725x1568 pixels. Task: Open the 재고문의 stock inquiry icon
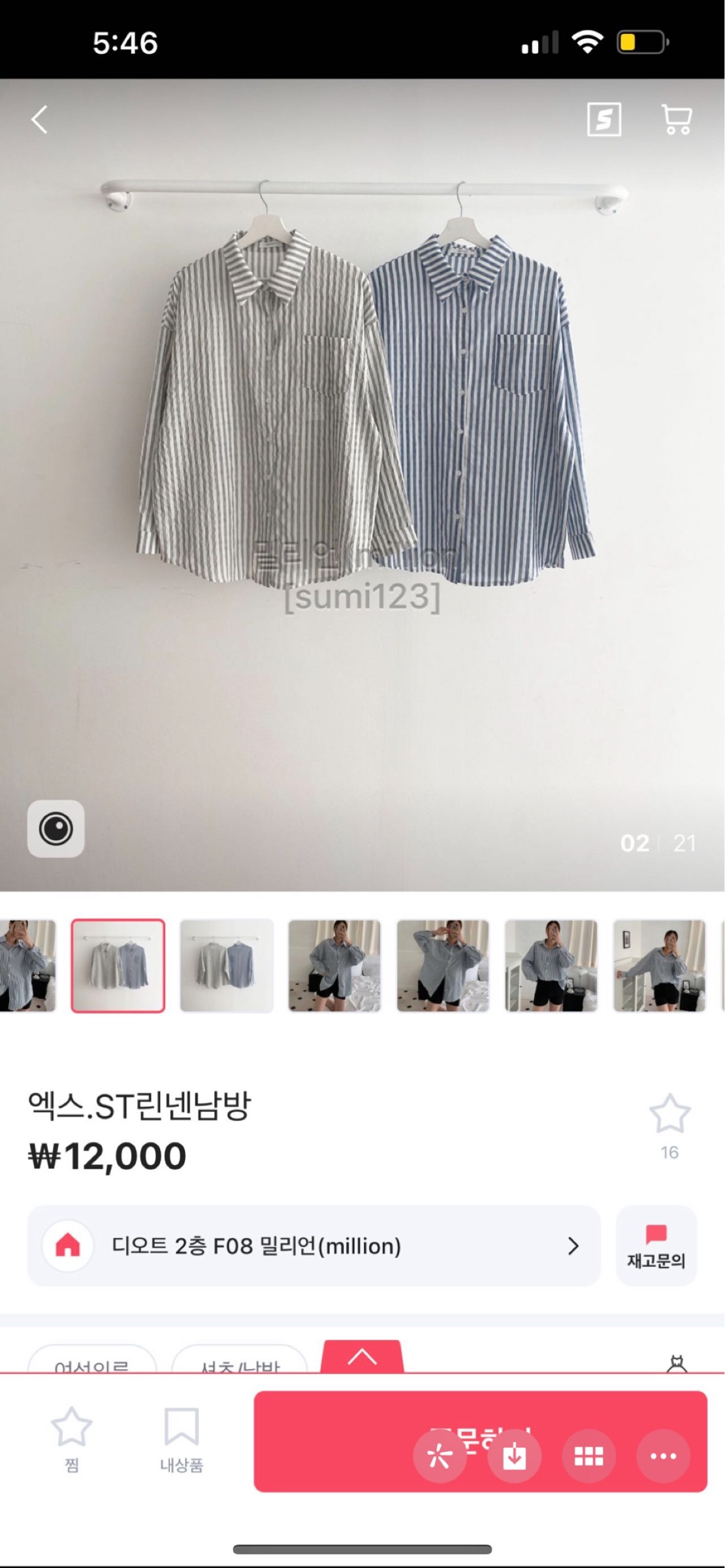(x=656, y=1246)
